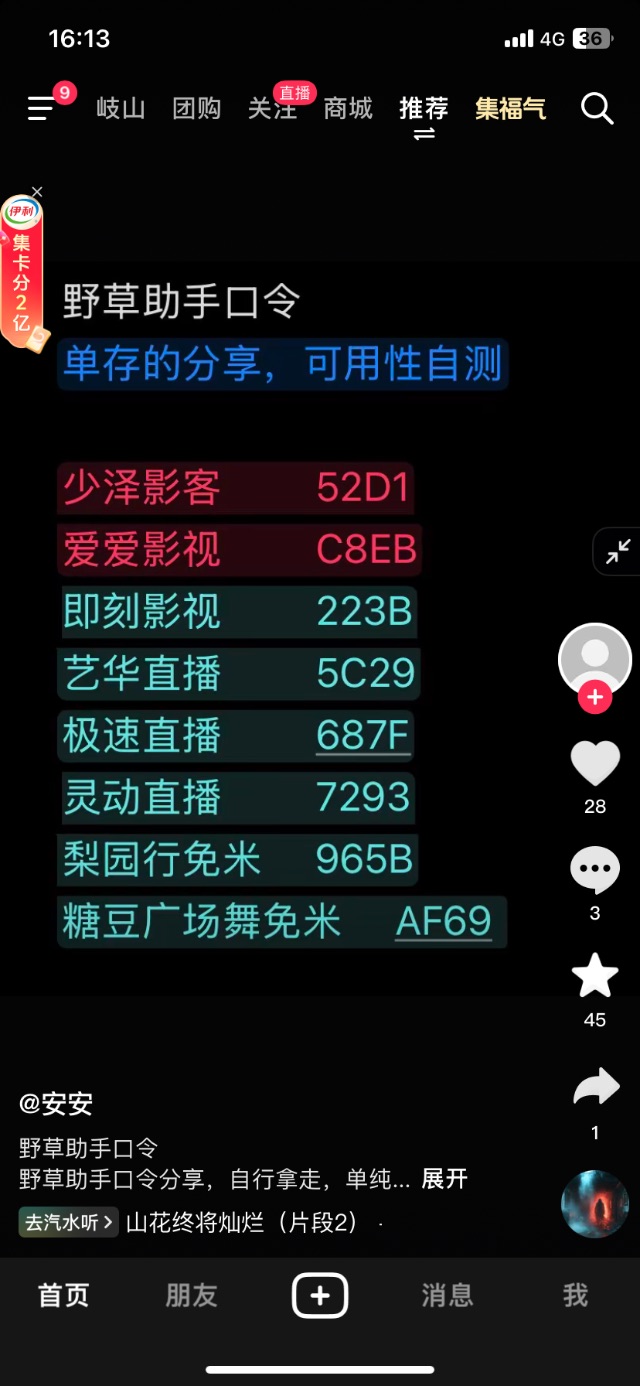This screenshot has width=640, height=1386.
Task: Open the 关注 tab
Action: pos(272,108)
